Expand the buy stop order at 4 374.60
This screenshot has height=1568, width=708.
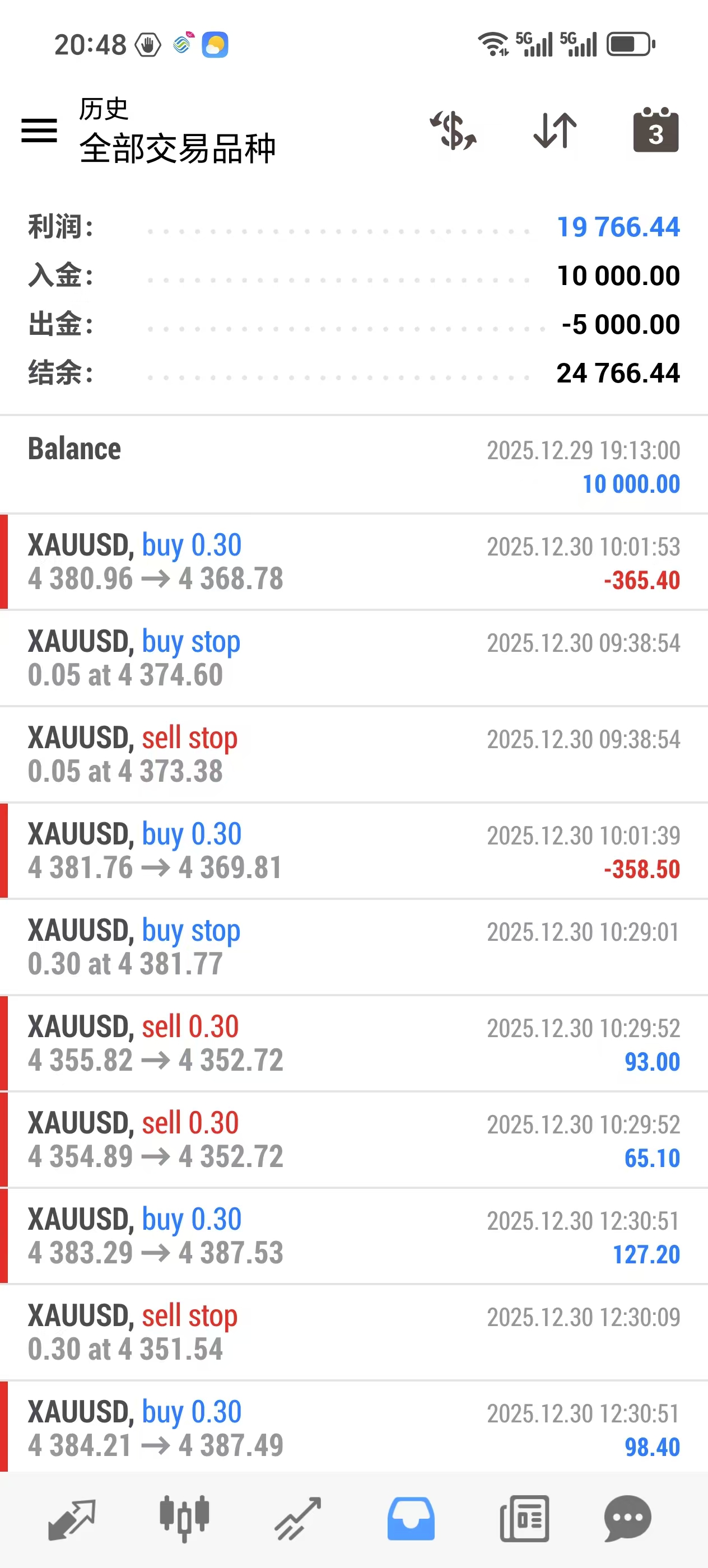[353, 658]
